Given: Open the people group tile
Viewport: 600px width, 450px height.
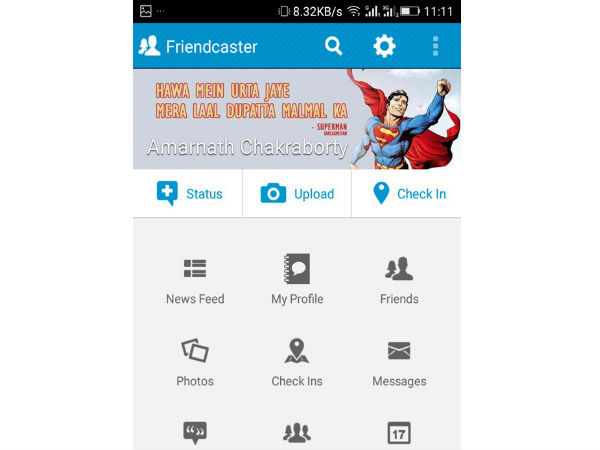Looking at the screenshot, I should tap(297, 432).
